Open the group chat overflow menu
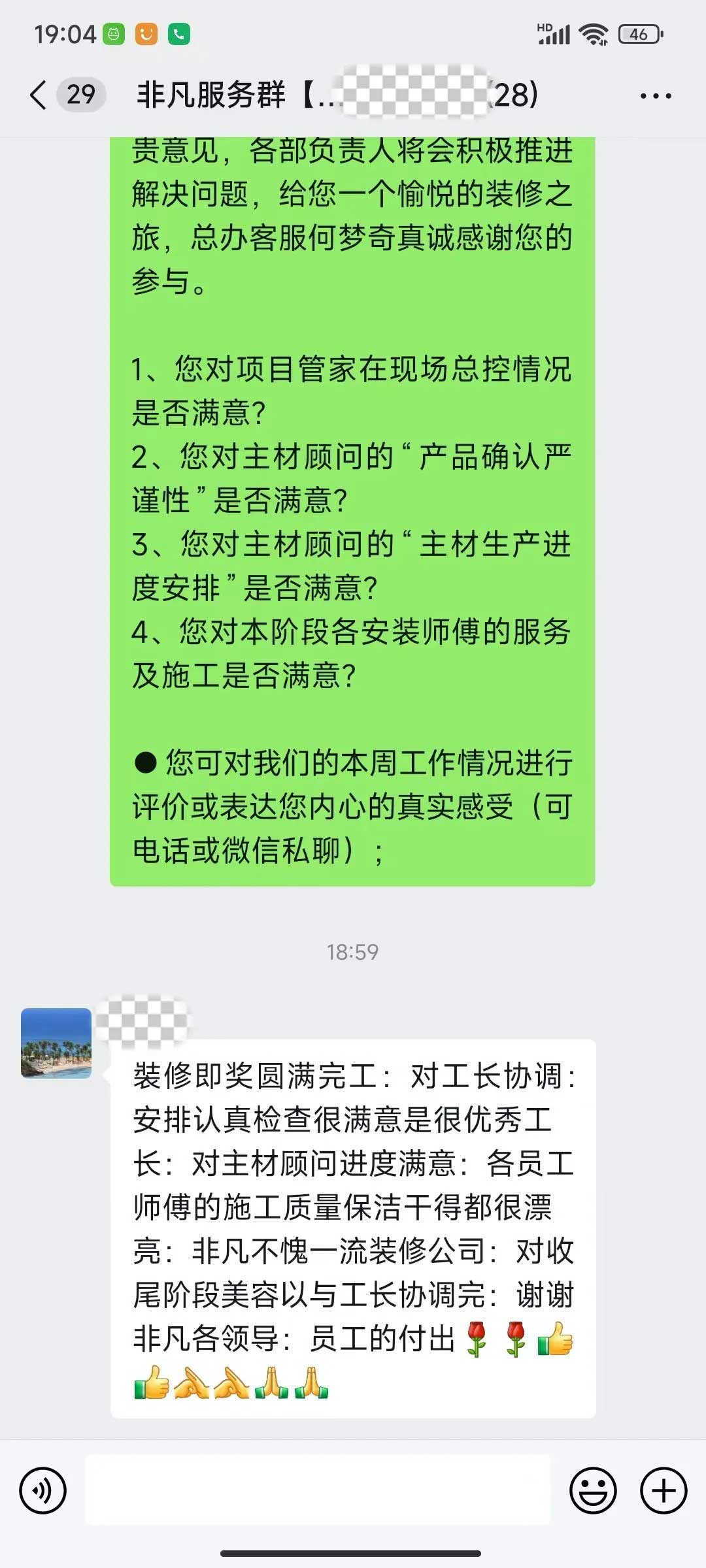 (656, 96)
